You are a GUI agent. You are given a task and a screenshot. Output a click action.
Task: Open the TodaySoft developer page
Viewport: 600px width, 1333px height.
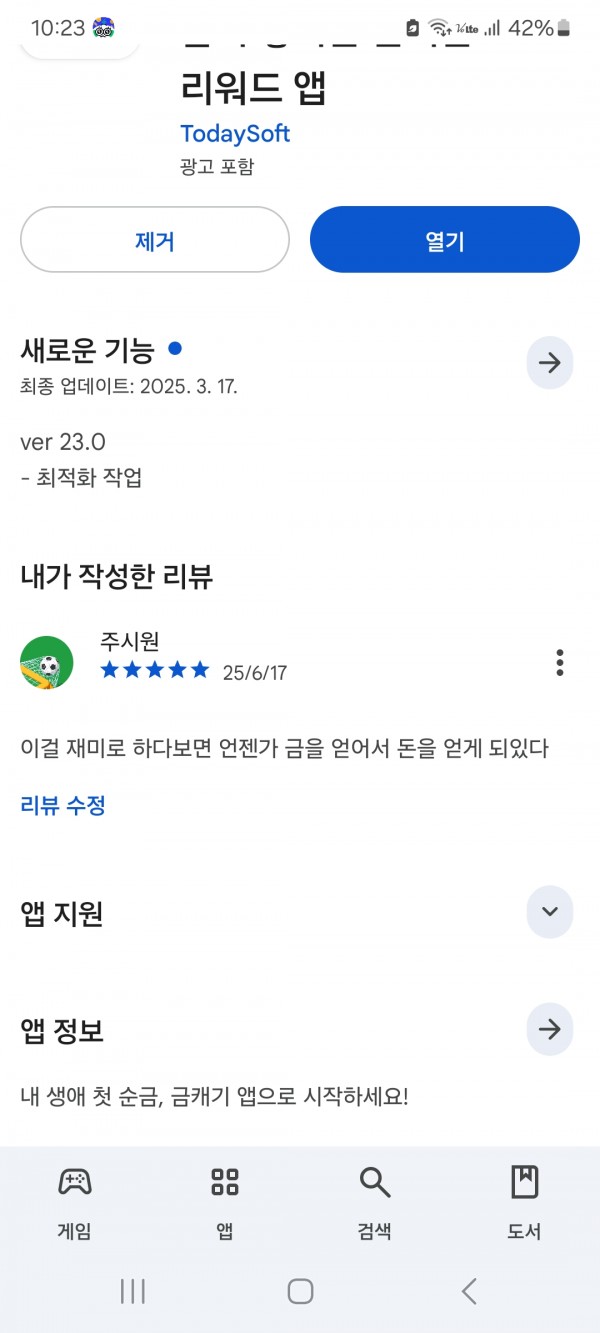235,133
